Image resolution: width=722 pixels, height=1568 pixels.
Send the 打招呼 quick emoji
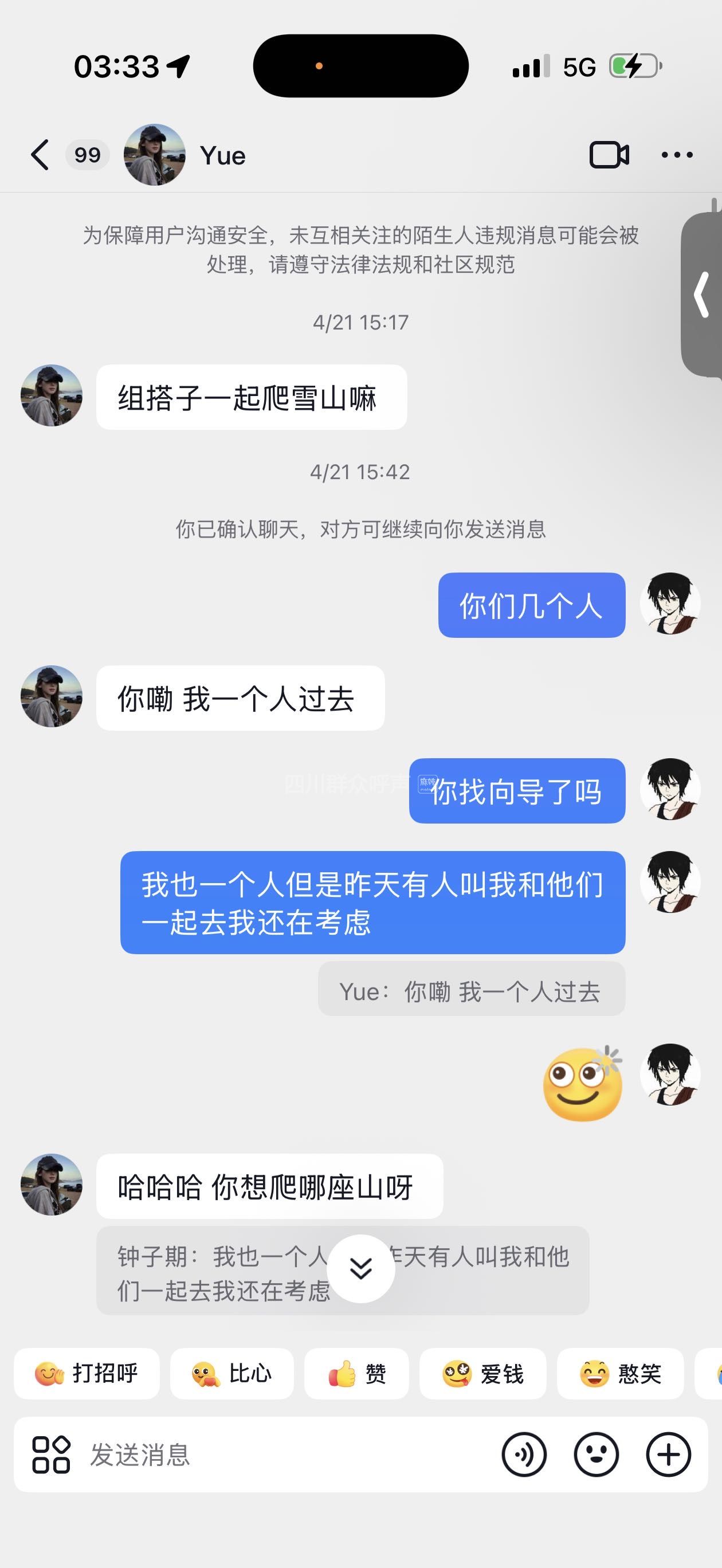pos(87,1374)
